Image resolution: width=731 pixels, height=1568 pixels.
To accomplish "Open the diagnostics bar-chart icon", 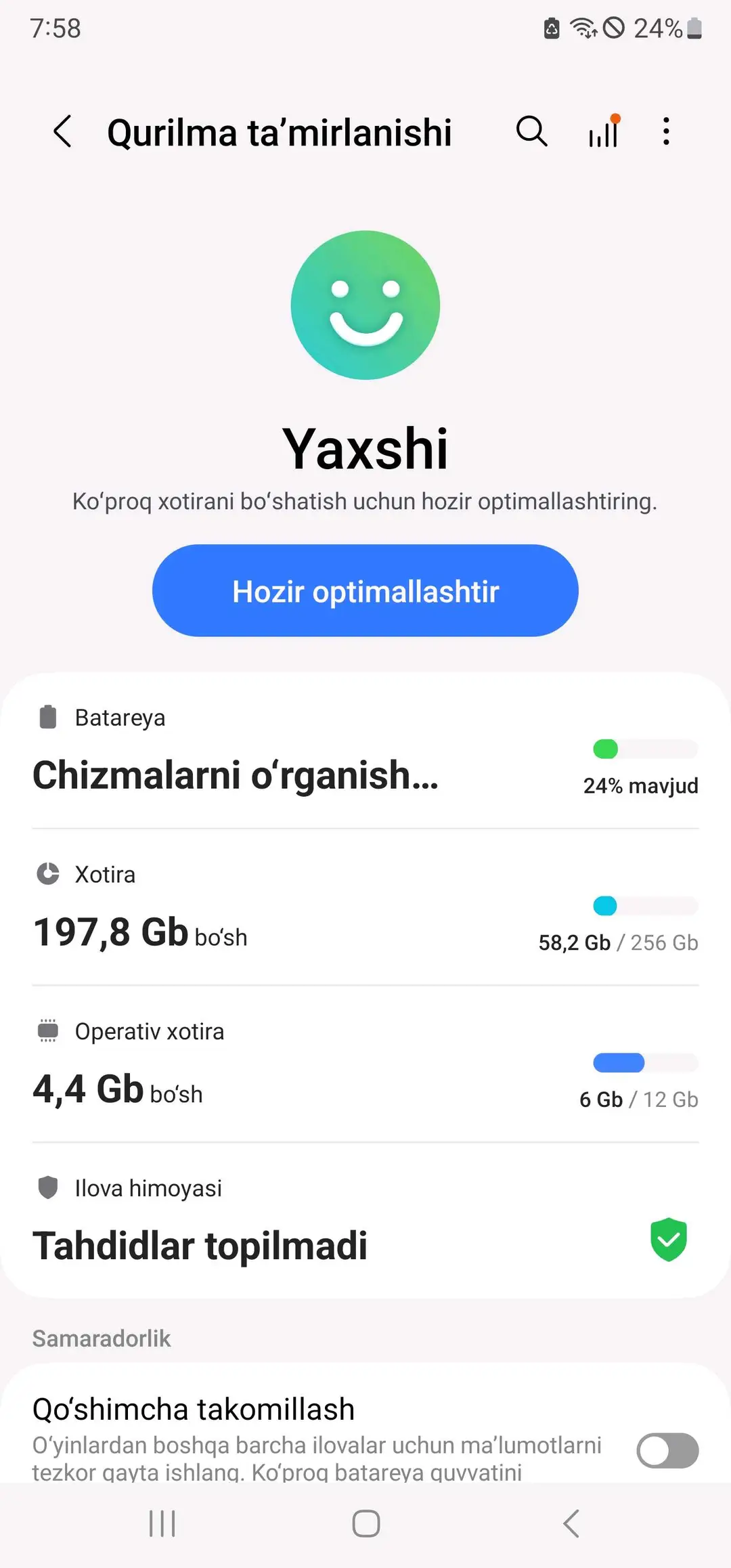I will (603, 131).
